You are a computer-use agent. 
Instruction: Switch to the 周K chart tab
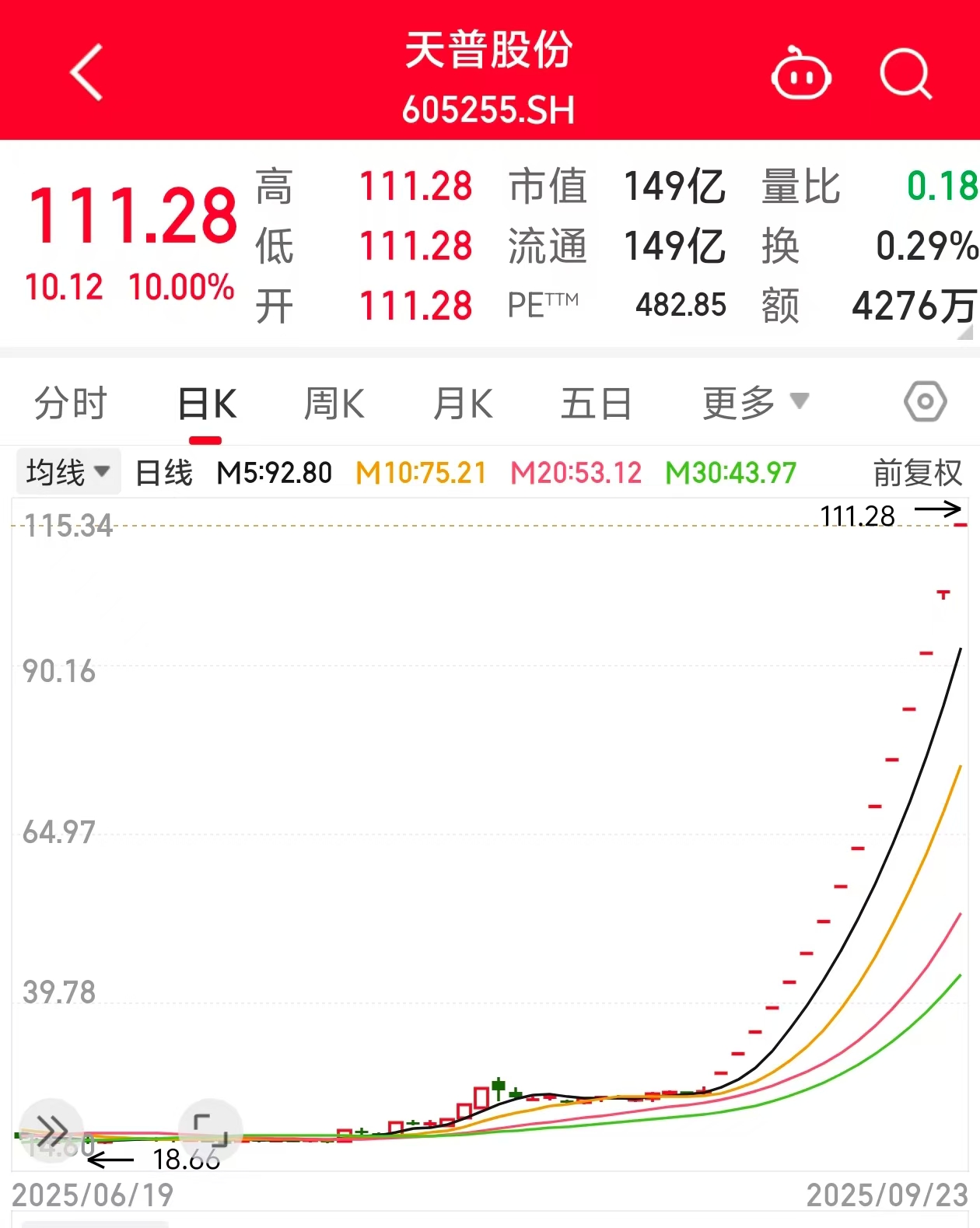click(334, 404)
